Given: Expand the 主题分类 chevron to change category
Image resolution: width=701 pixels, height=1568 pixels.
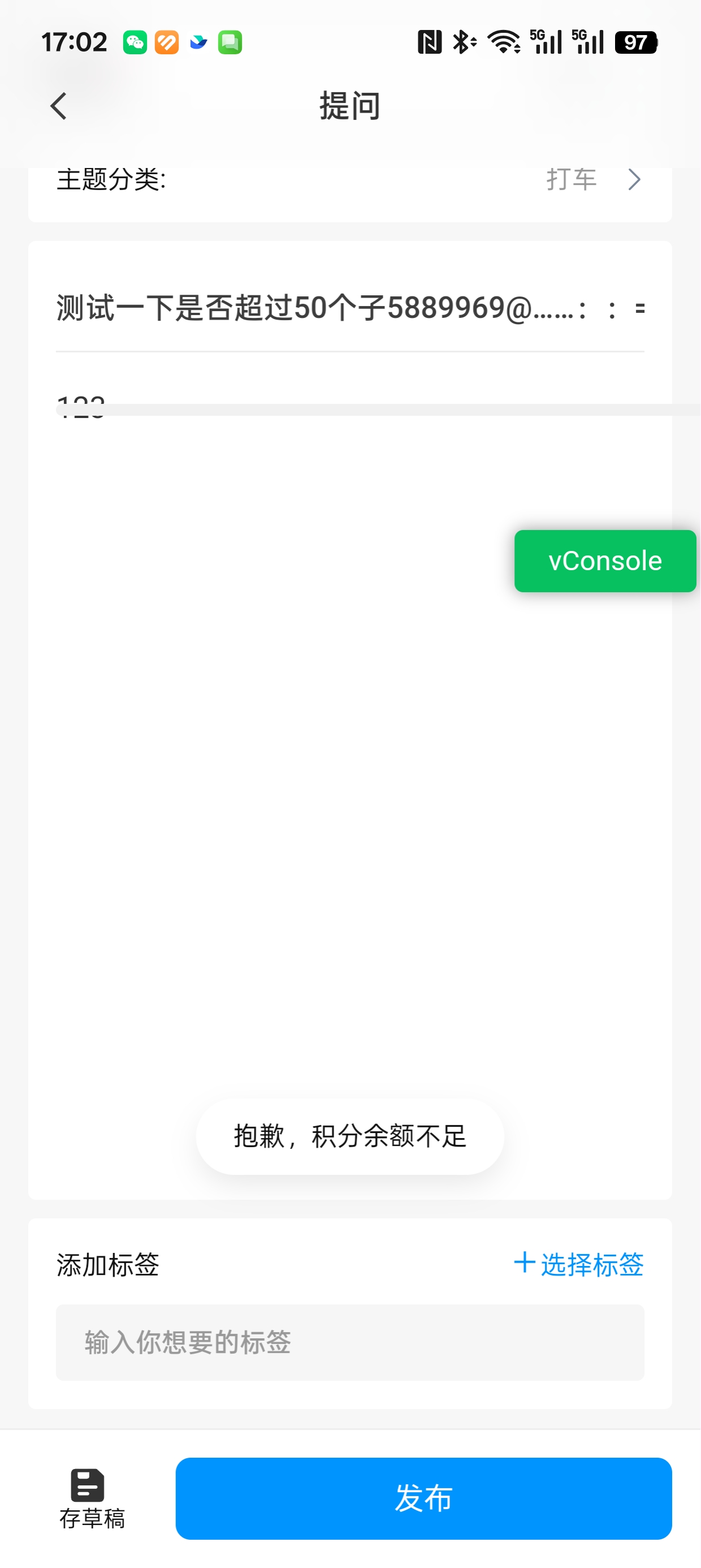Looking at the screenshot, I should 635,179.
